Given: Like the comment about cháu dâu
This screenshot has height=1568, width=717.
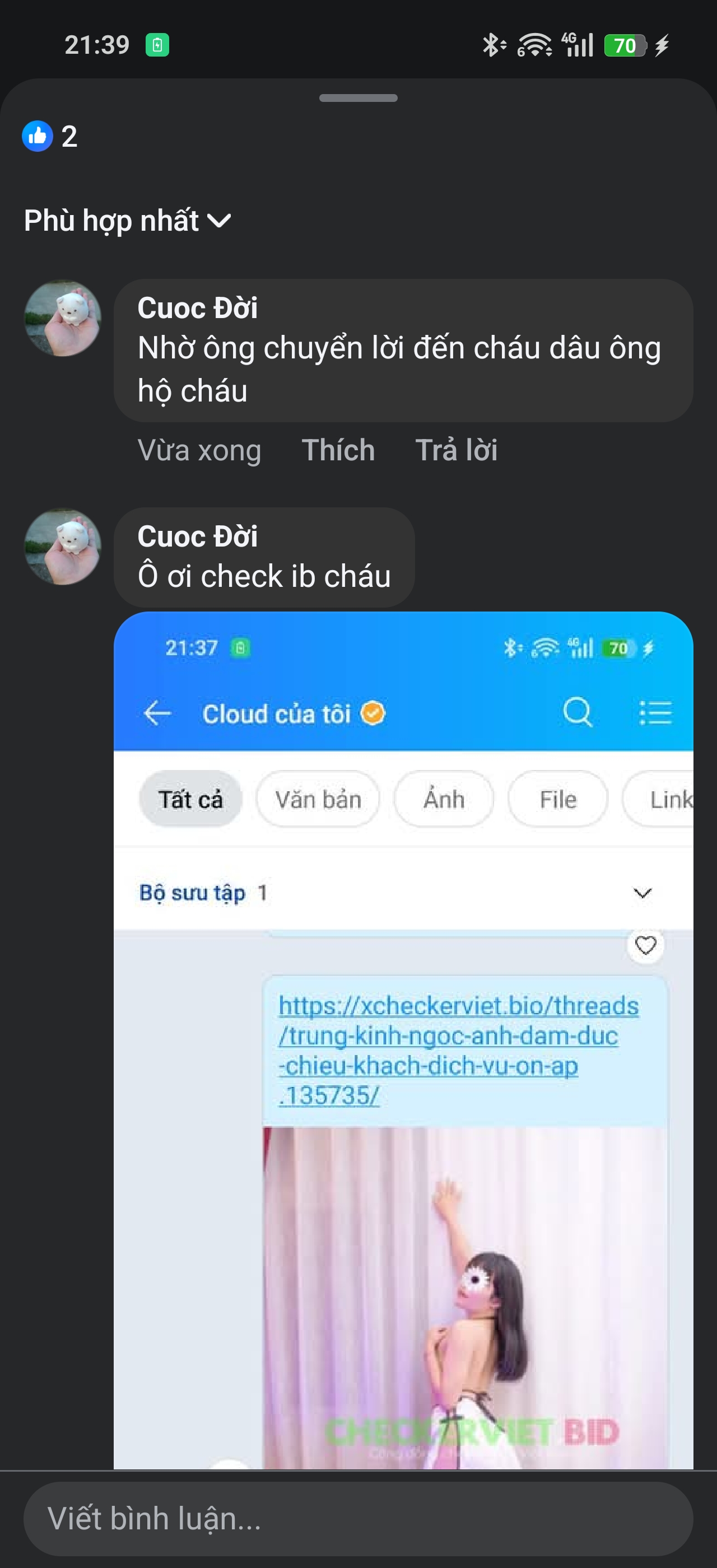Looking at the screenshot, I should [338, 450].
